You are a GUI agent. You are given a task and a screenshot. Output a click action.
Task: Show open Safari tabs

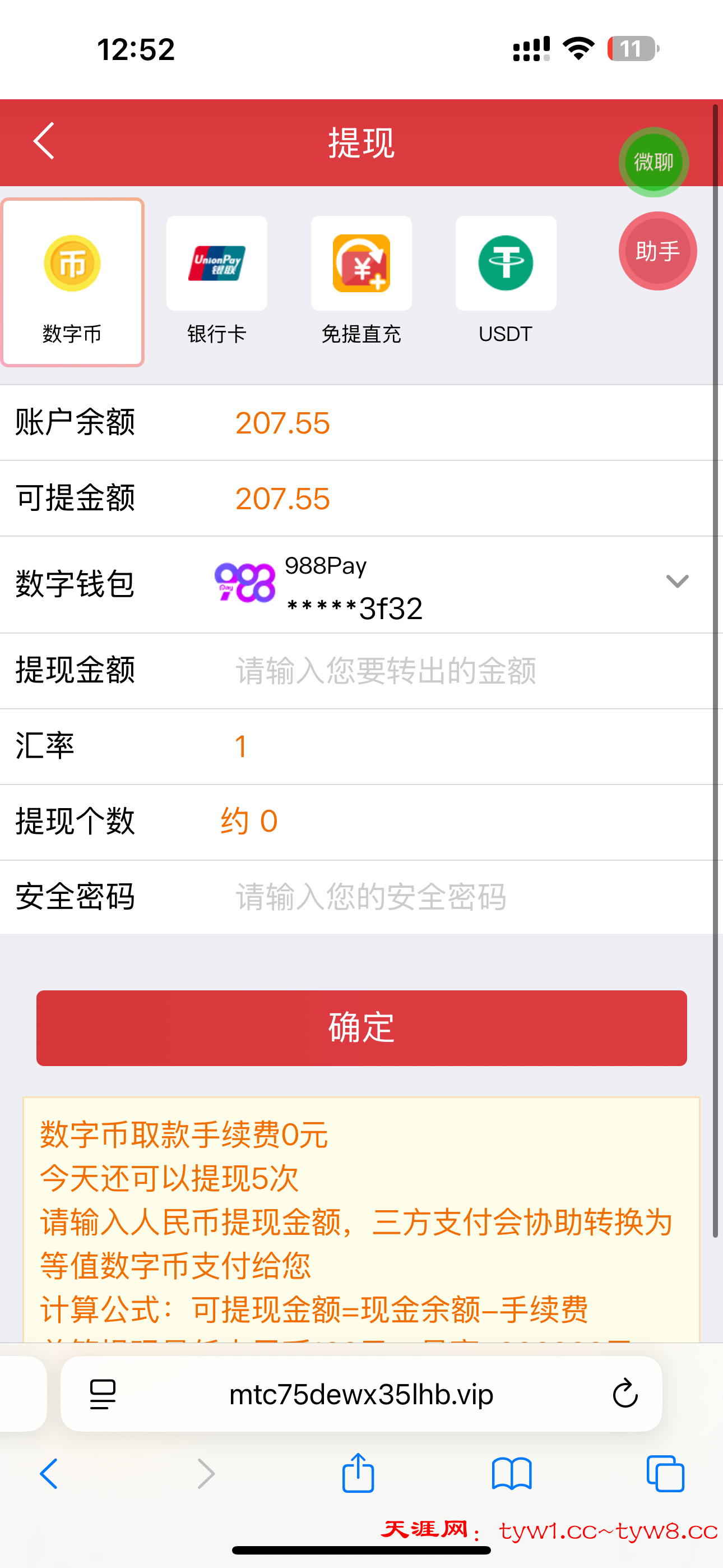point(665,1474)
